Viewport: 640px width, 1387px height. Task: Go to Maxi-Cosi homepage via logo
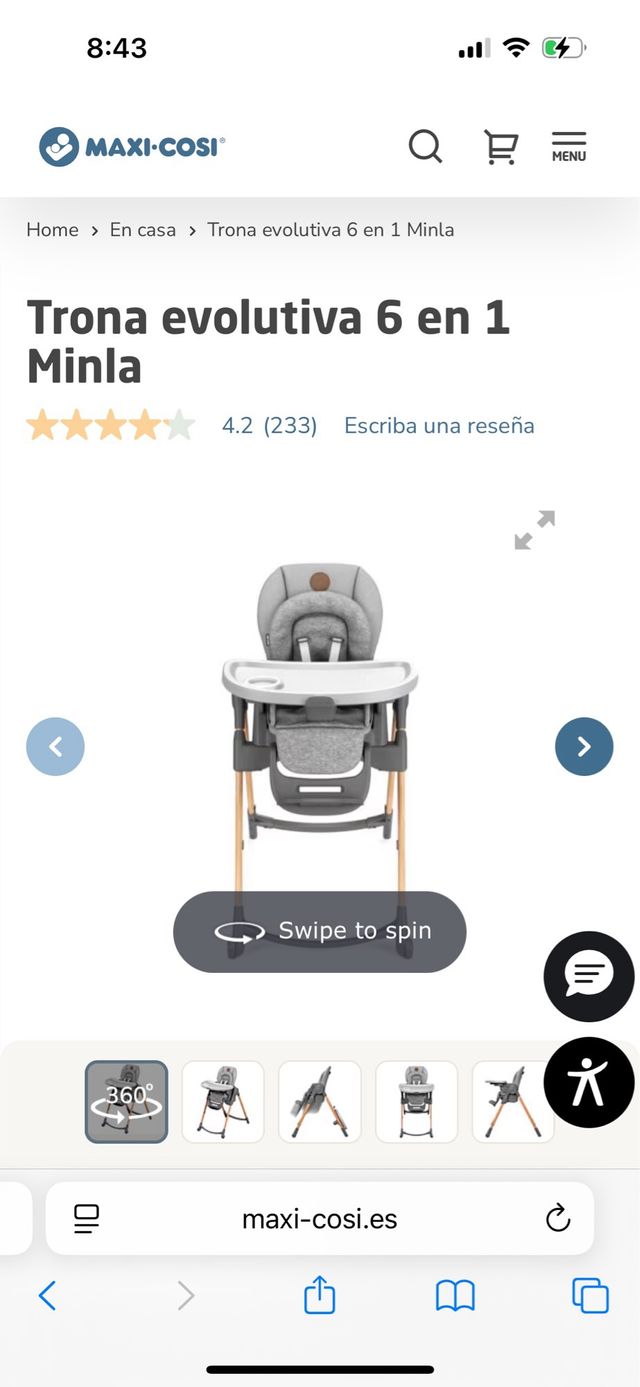click(132, 147)
